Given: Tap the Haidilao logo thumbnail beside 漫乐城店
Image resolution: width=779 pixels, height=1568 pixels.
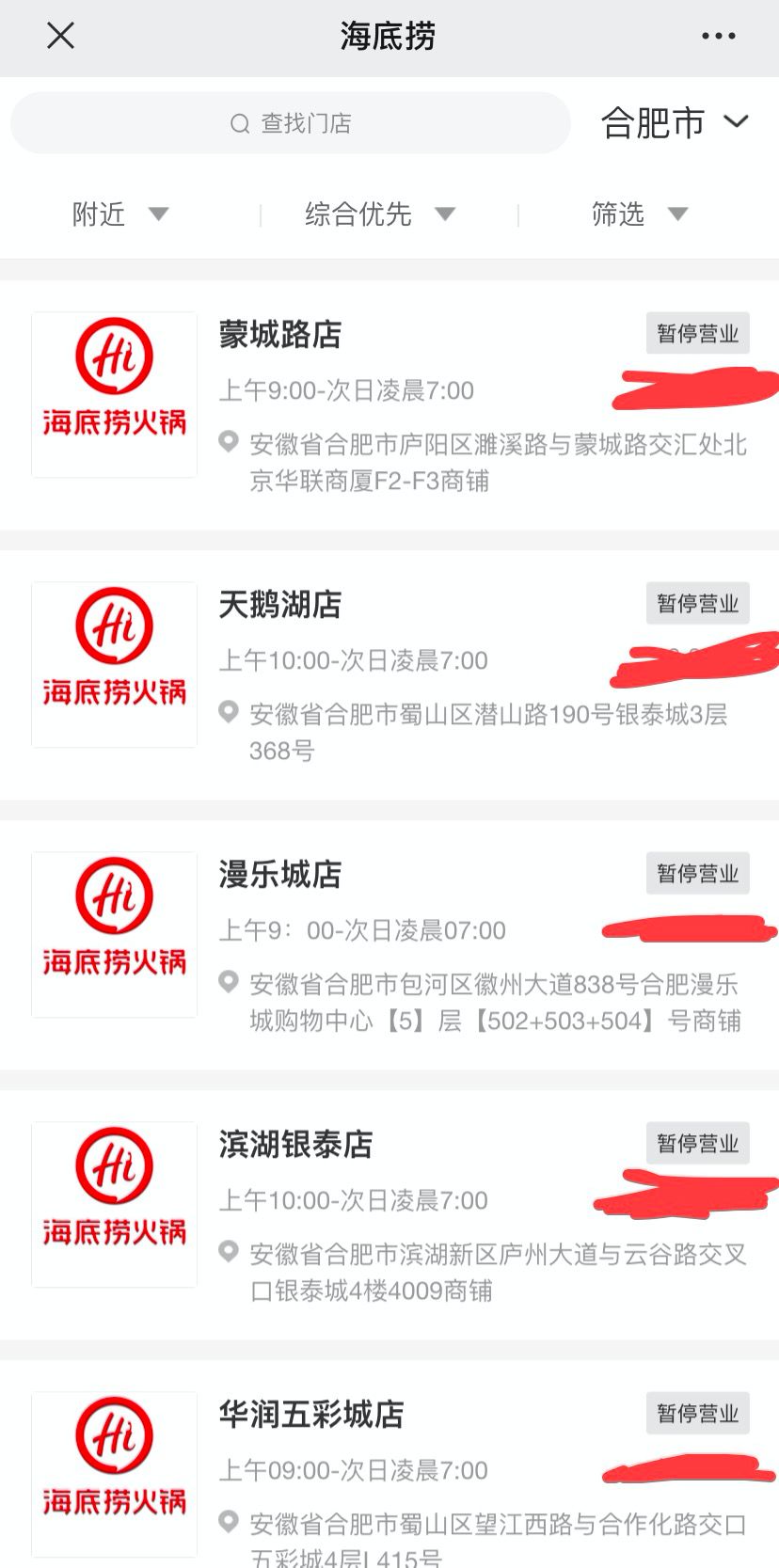Looking at the screenshot, I should click(x=113, y=934).
